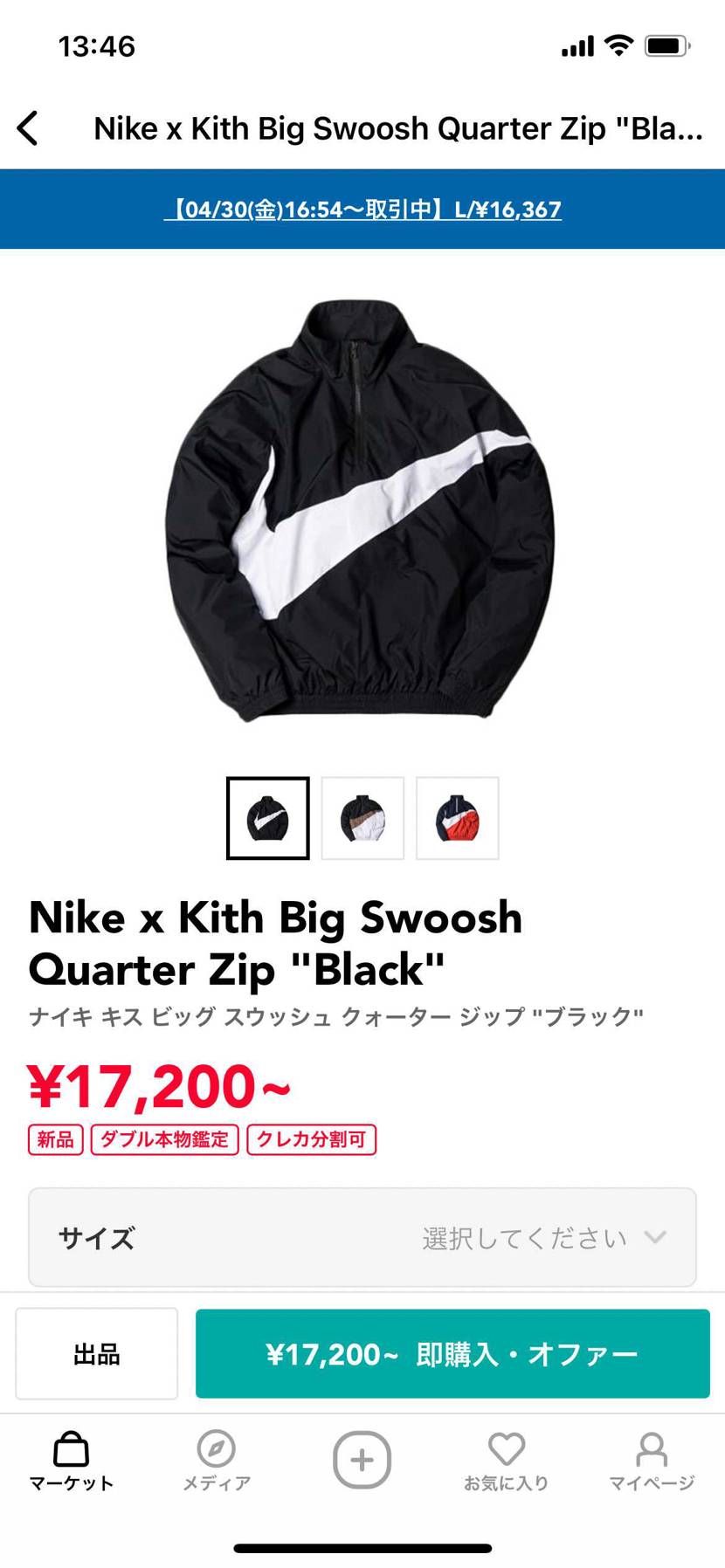The image size is (725, 1568).
Task: Tap the plus icon to create a listing
Action: pos(362,1456)
